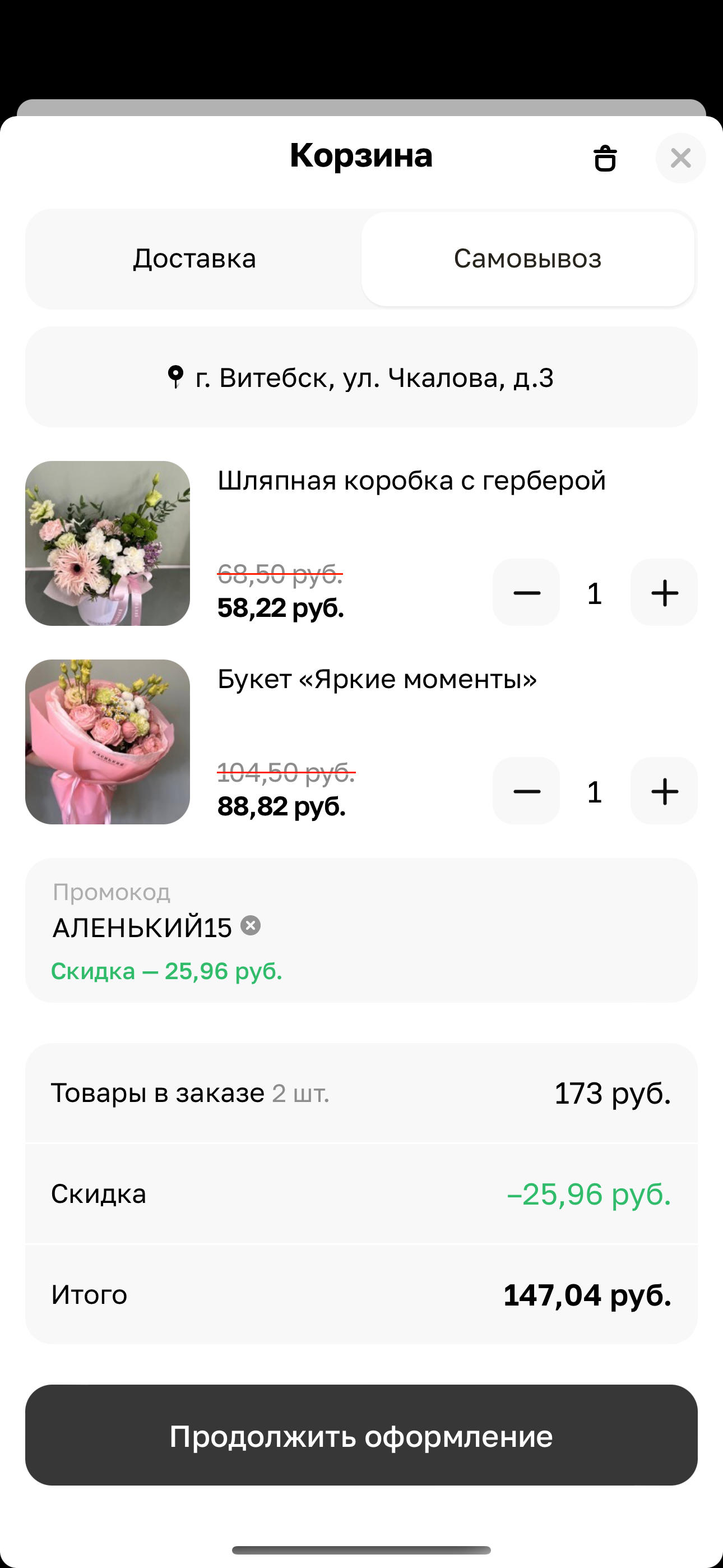The image size is (723, 1568).
Task: Tap Продолжить оформление to continue checkout
Action: (361, 1436)
